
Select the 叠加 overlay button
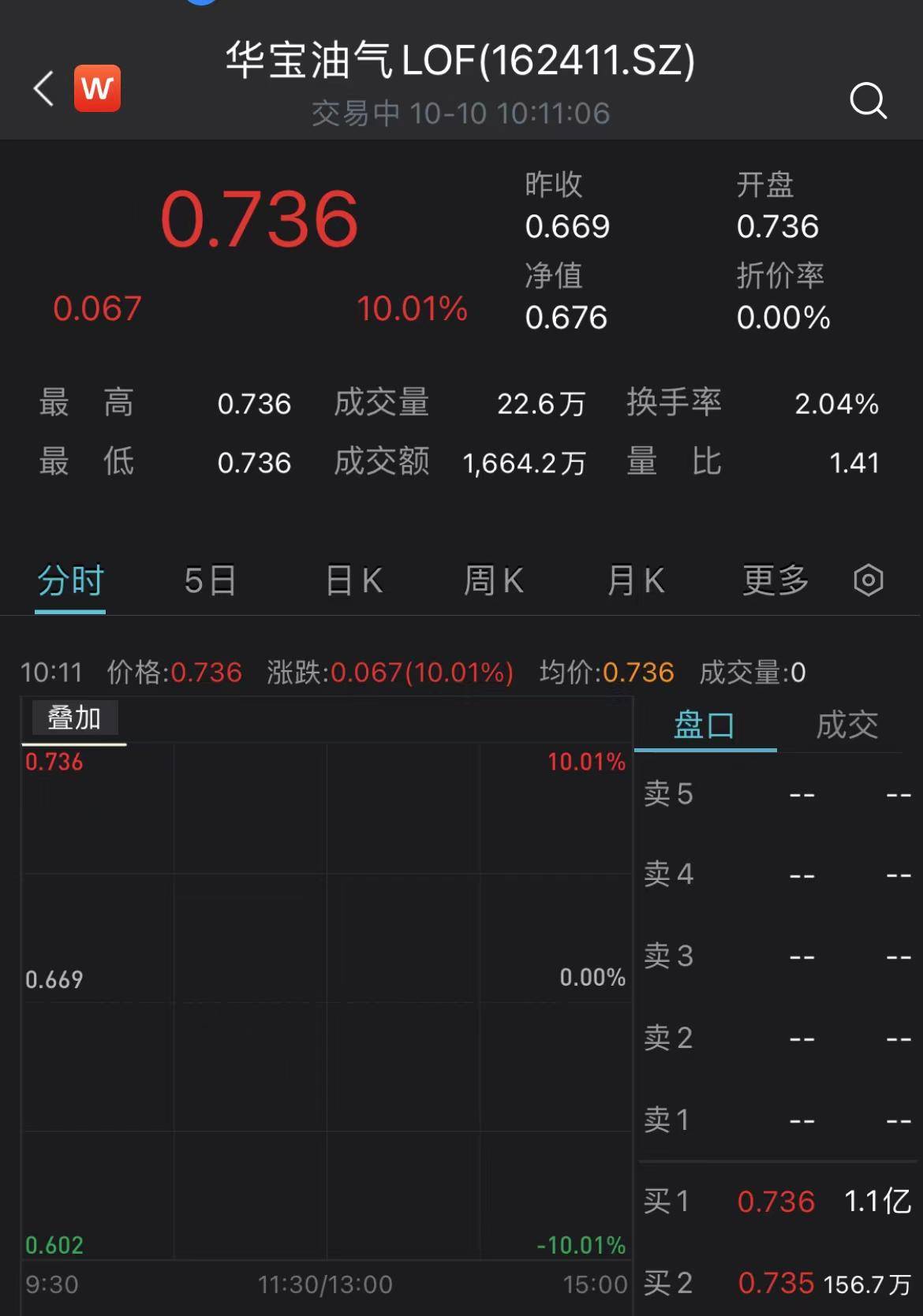pos(74,718)
